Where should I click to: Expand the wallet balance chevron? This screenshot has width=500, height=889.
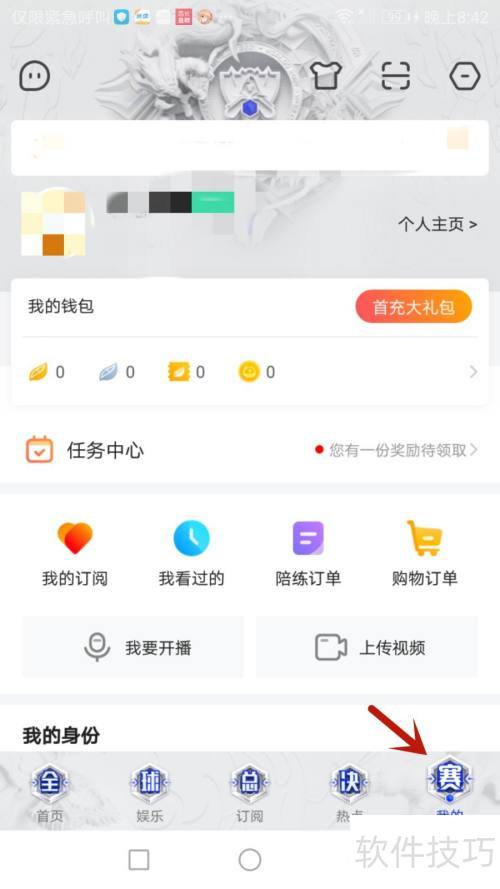pos(473,372)
